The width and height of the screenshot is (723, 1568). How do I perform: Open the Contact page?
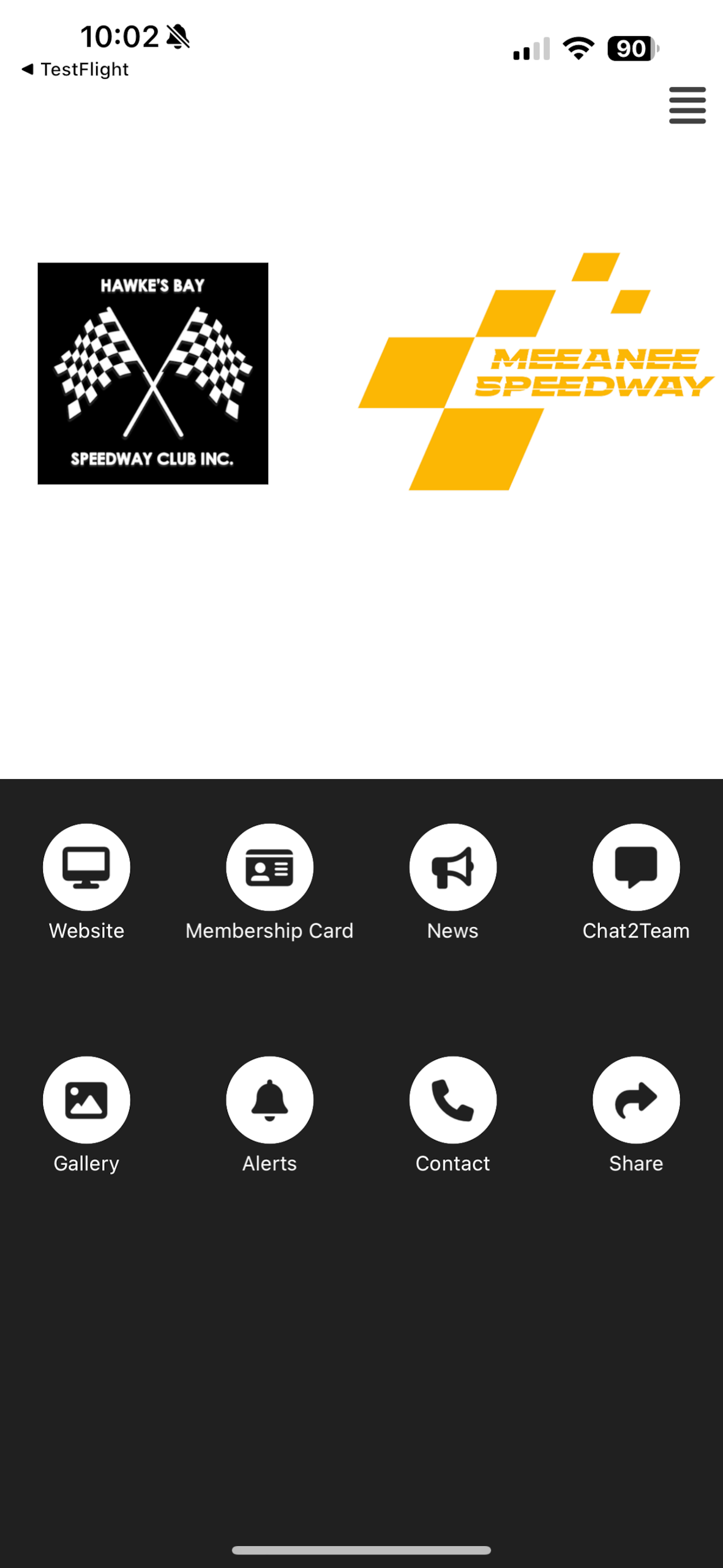click(452, 1099)
